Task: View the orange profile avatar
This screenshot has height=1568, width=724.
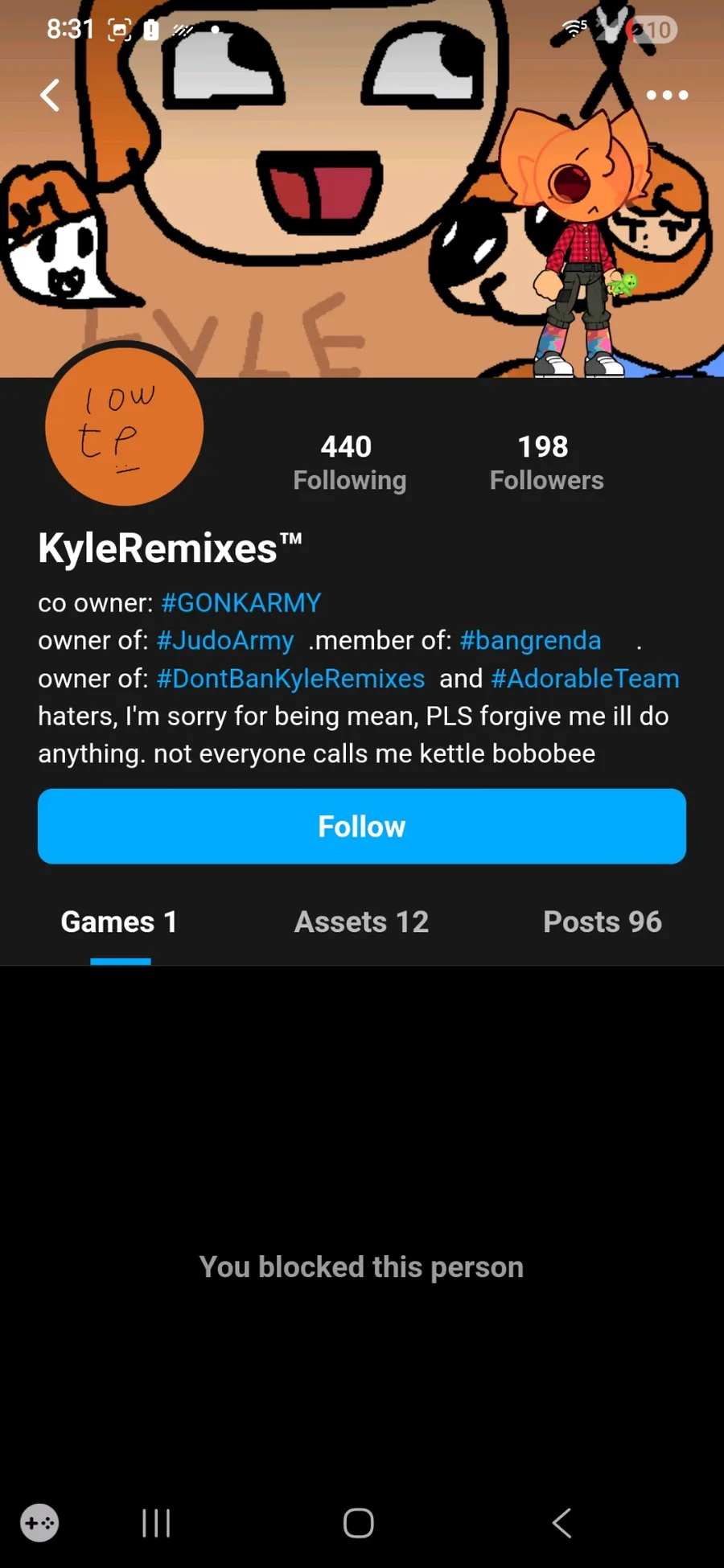Action: point(124,426)
